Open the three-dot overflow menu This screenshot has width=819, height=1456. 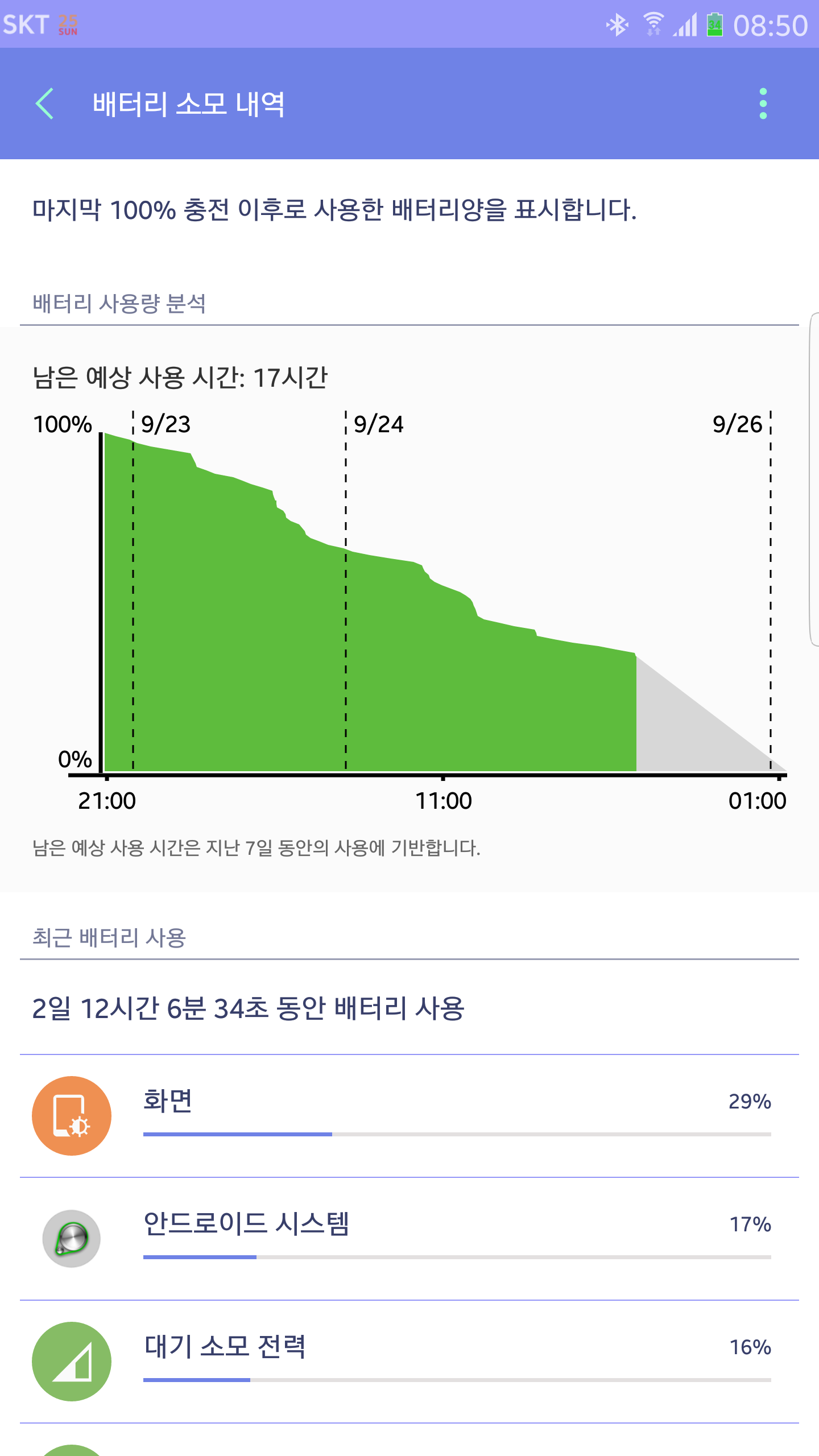click(763, 104)
